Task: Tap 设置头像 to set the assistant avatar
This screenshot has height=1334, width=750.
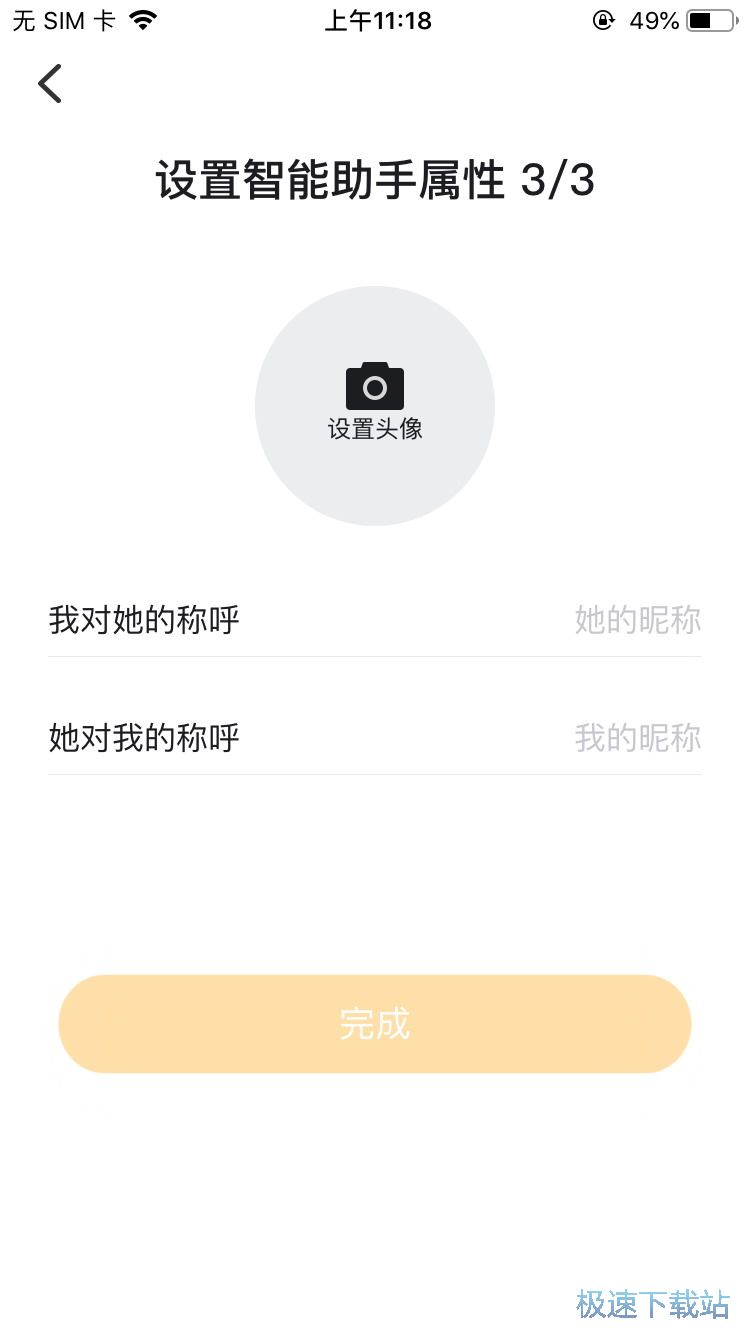Action: (x=375, y=405)
